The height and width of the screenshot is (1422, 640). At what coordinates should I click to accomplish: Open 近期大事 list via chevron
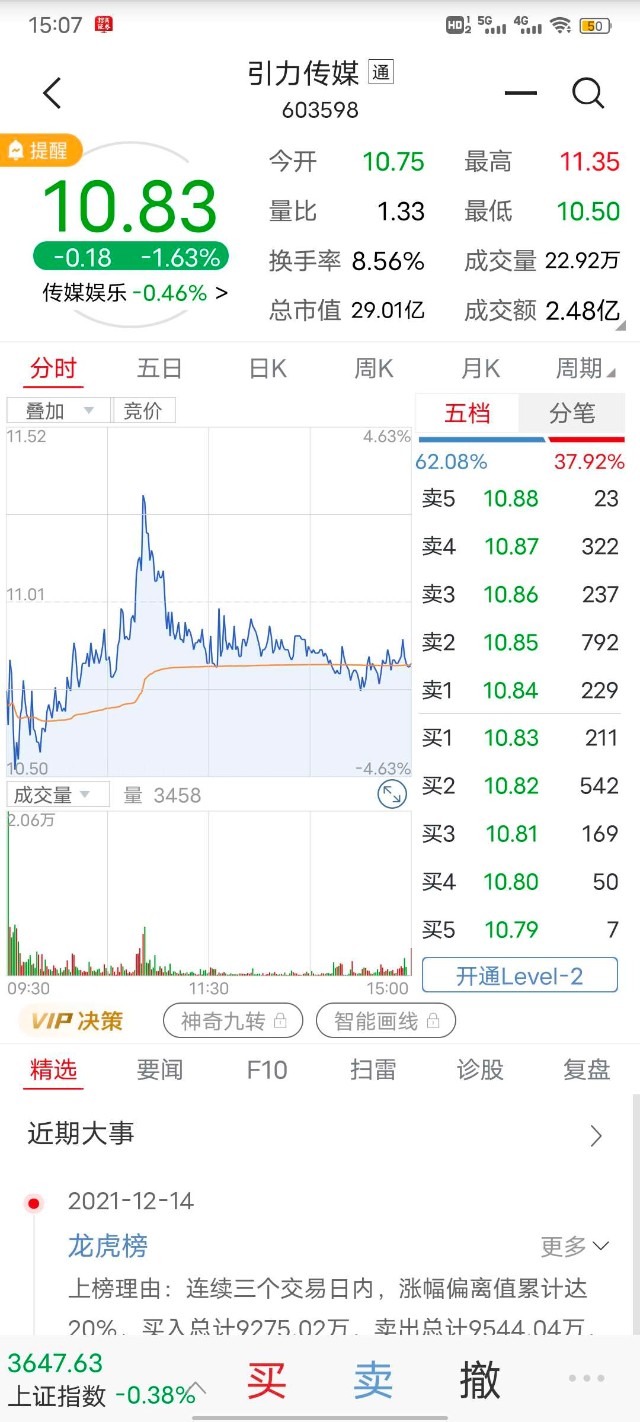(x=596, y=1136)
